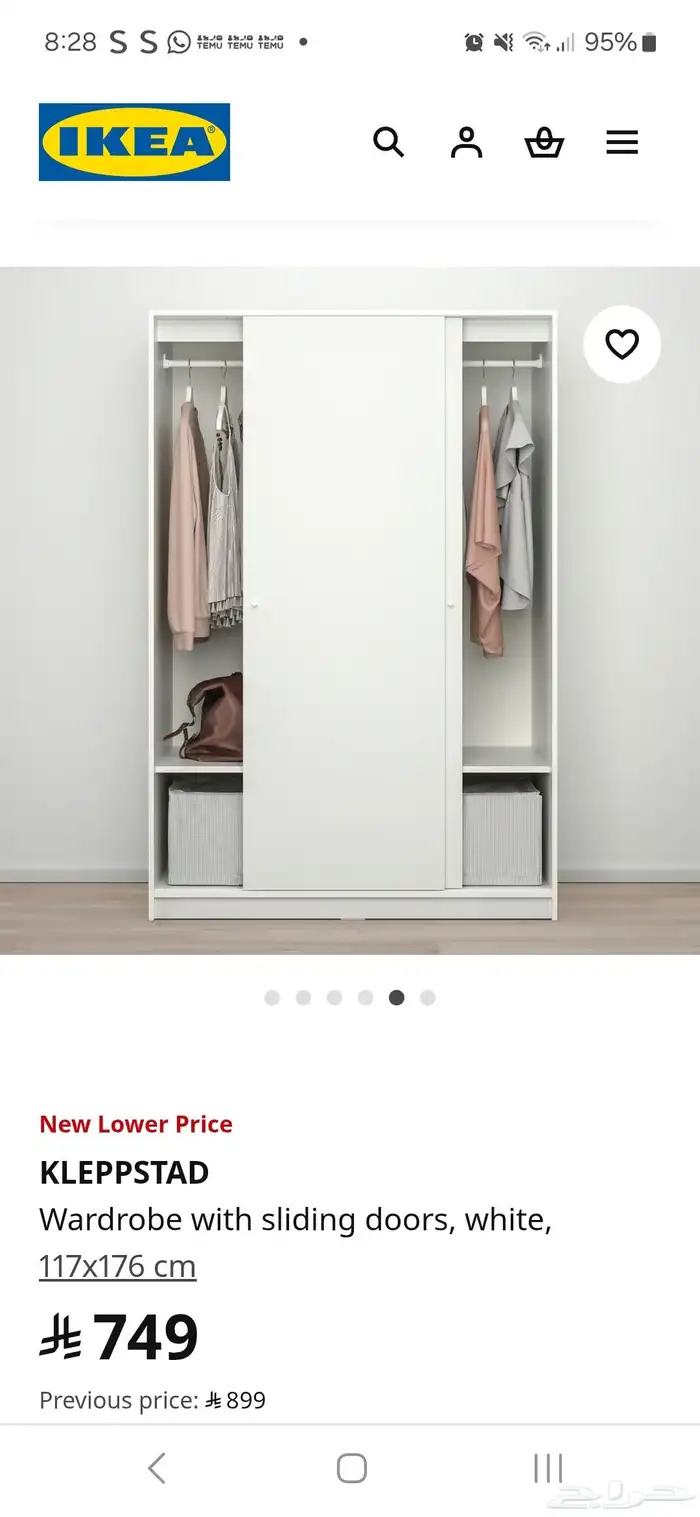Image resolution: width=700 pixels, height=1517 pixels.
Task: Open the account profile icon
Action: [x=466, y=142]
